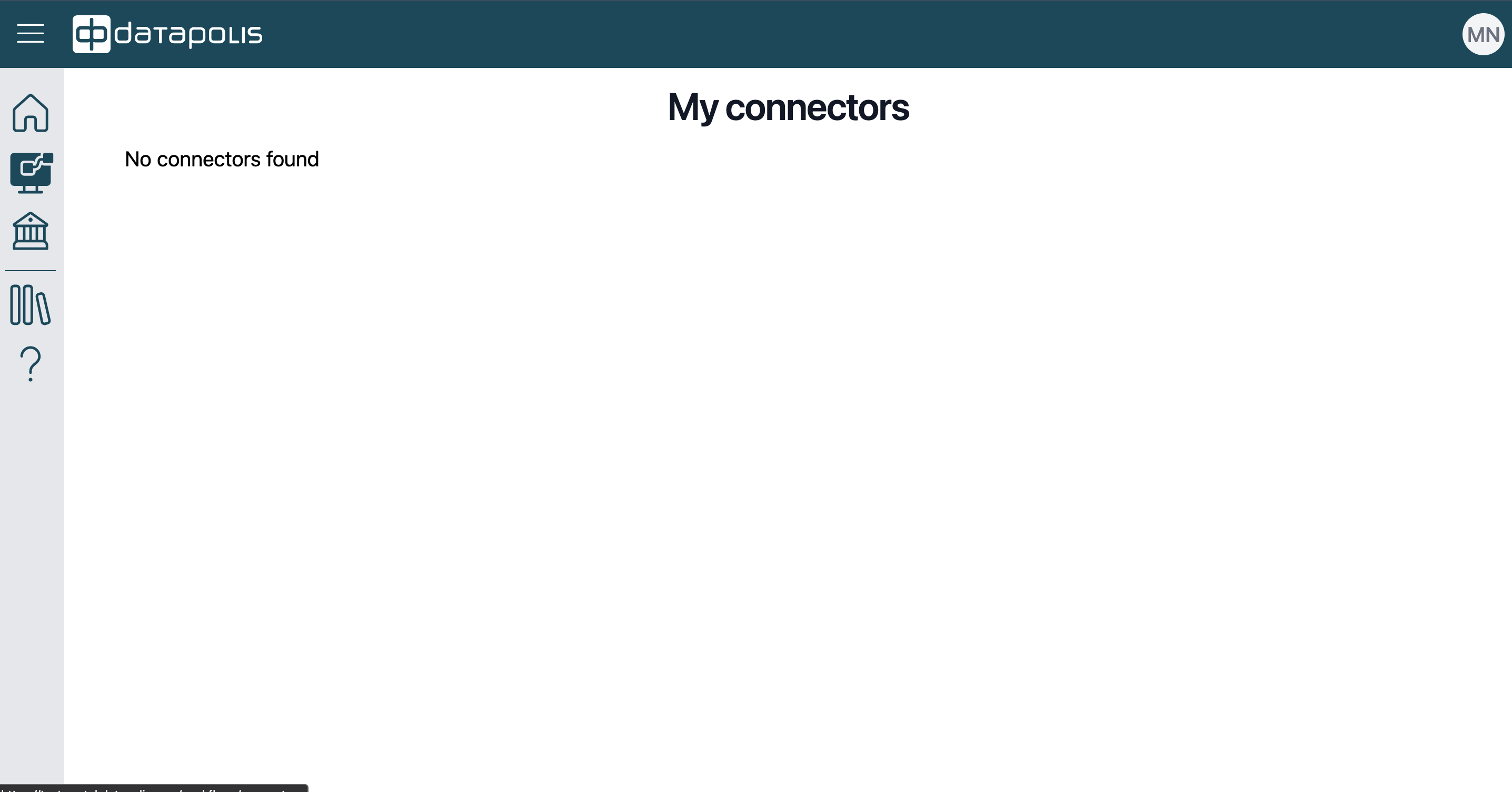The height and width of the screenshot is (792, 1512).
Task: Open the library books icon in sidebar
Action: (x=31, y=305)
